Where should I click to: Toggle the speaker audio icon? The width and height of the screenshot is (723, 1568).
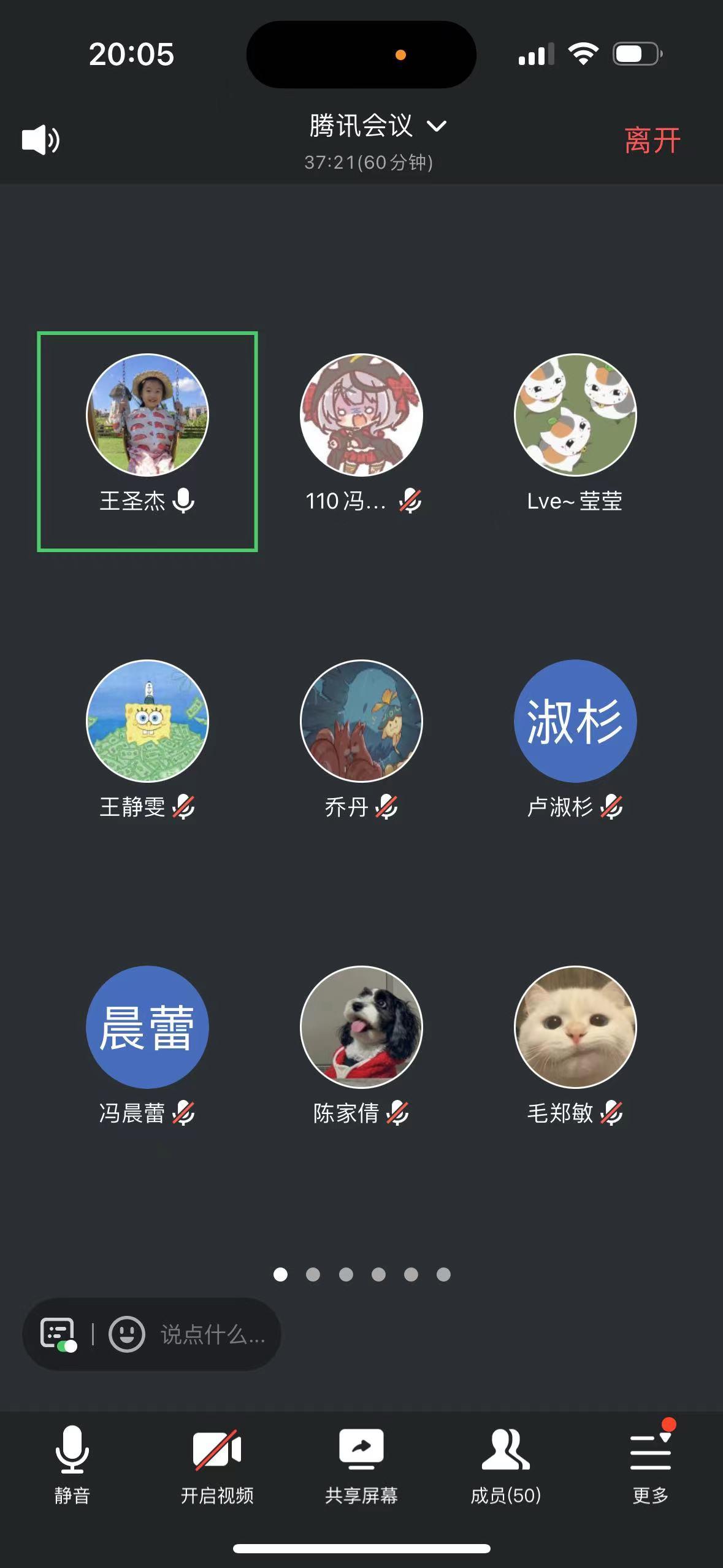[40, 140]
